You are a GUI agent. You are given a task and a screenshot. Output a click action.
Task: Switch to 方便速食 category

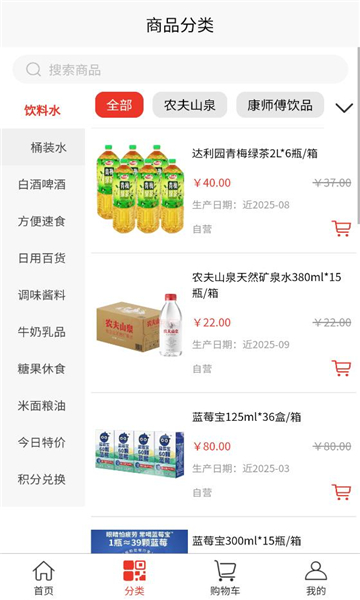43,221
